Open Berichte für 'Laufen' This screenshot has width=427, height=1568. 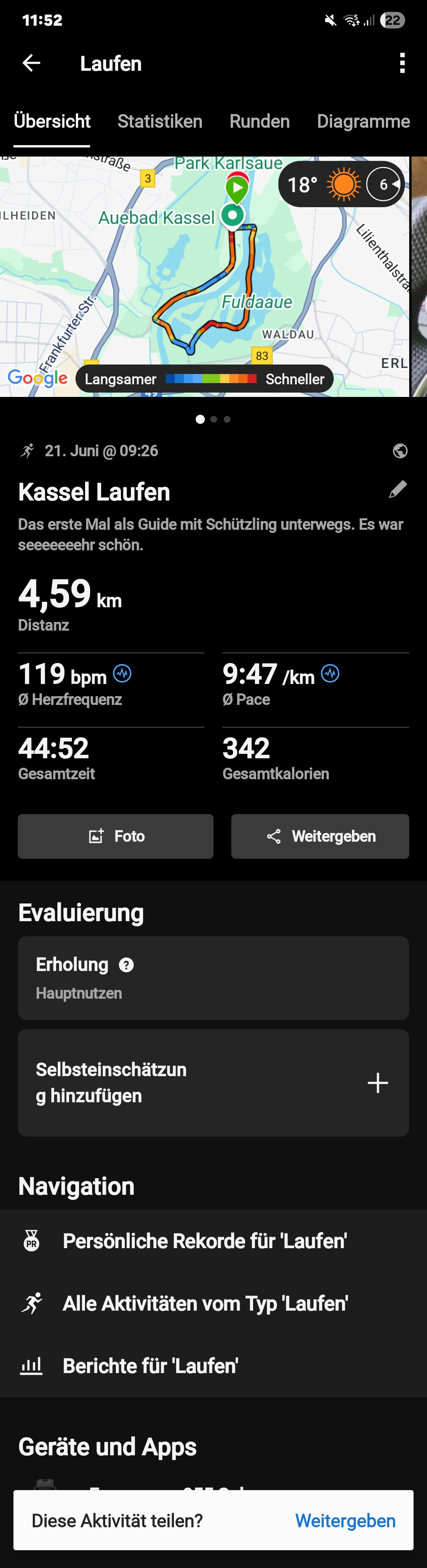[x=151, y=1366]
